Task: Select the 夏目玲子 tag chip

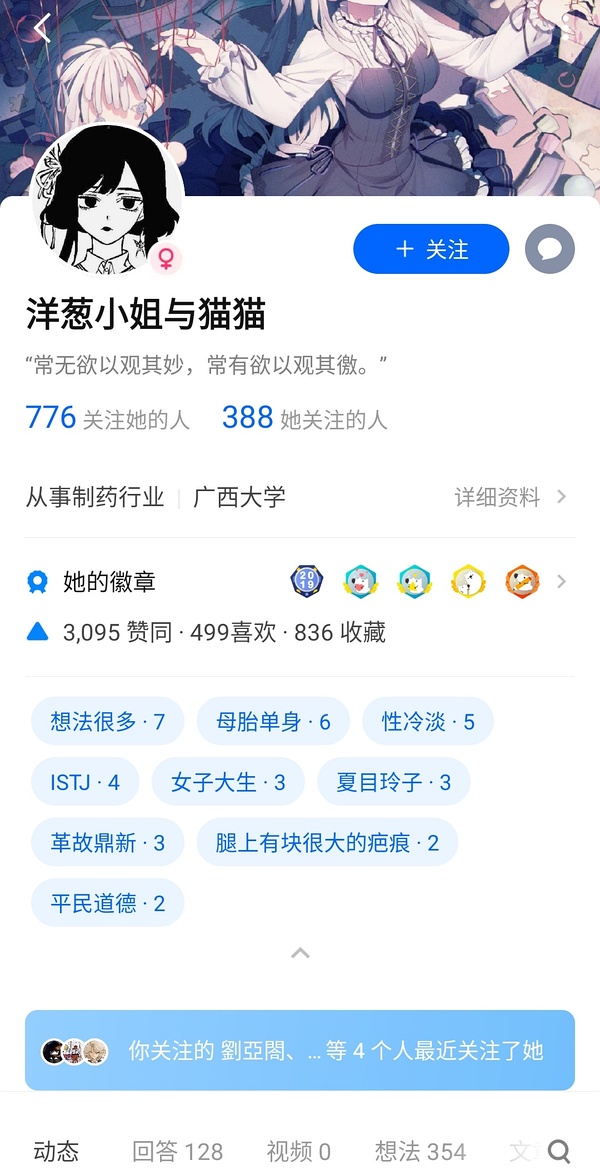Action: (x=393, y=782)
